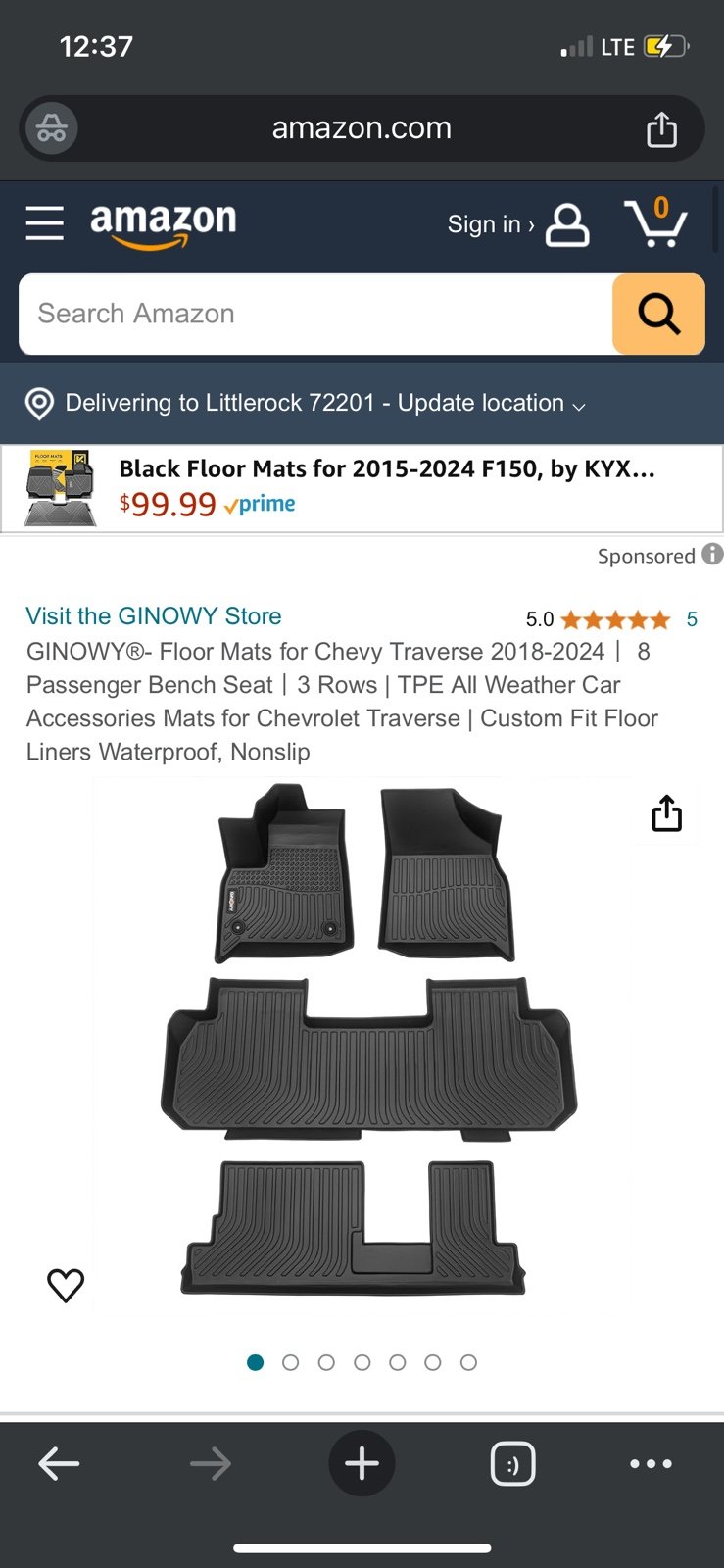Open the 5.0 star ratings reviews
The height and width of the screenshot is (1568, 724).
click(611, 619)
